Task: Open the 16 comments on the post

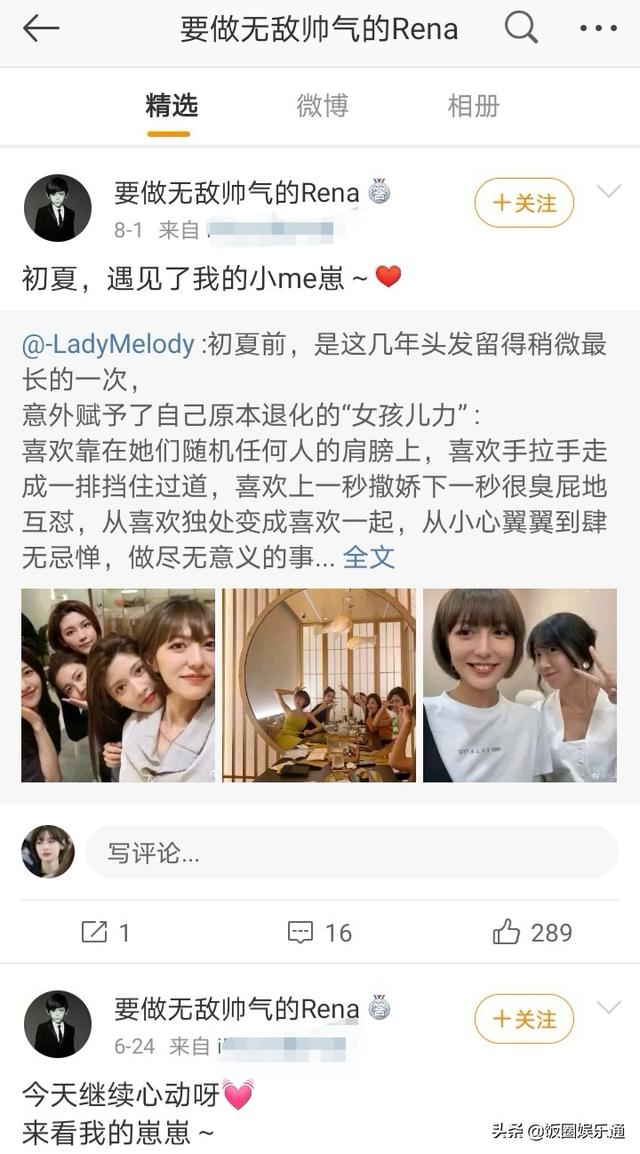Action: pyautogui.click(x=320, y=932)
